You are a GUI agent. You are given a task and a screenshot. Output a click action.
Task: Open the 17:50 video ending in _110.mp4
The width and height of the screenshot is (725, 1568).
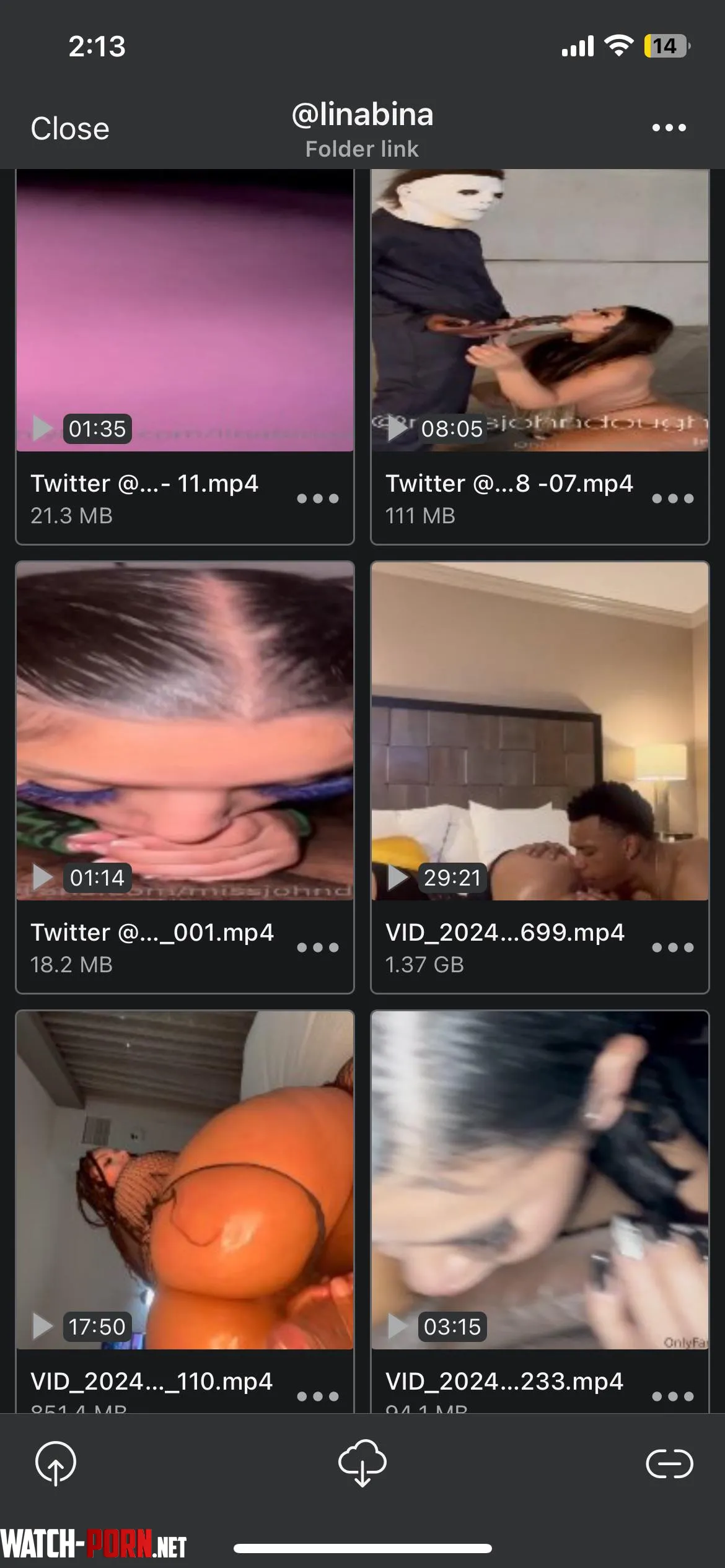[185, 1180]
